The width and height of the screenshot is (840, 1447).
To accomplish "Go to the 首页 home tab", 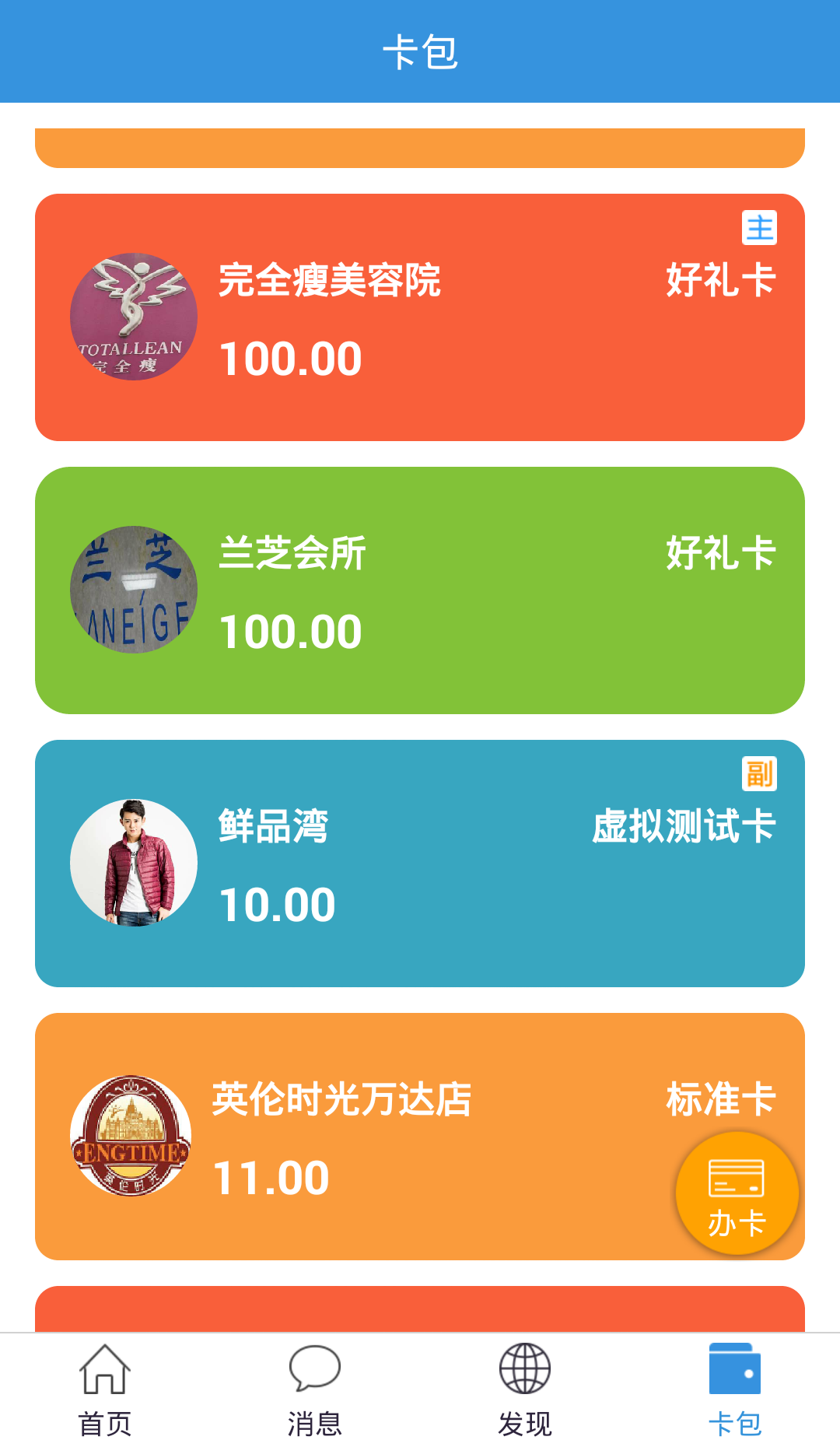I will tap(105, 1389).
